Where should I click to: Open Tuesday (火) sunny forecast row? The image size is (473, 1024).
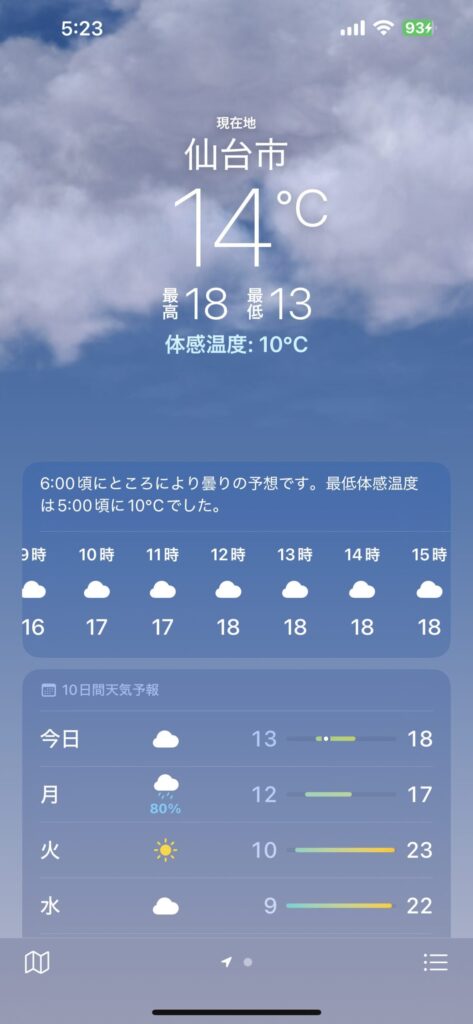click(236, 850)
